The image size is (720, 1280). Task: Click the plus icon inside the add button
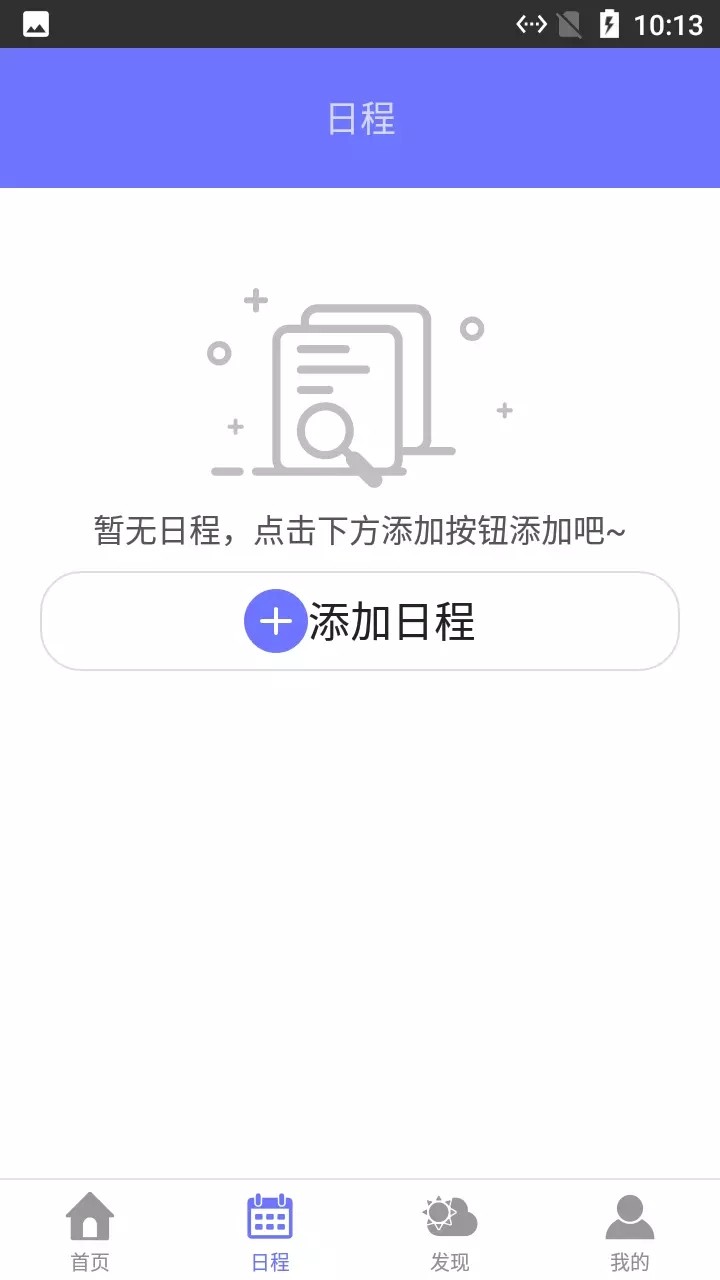click(x=275, y=621)
